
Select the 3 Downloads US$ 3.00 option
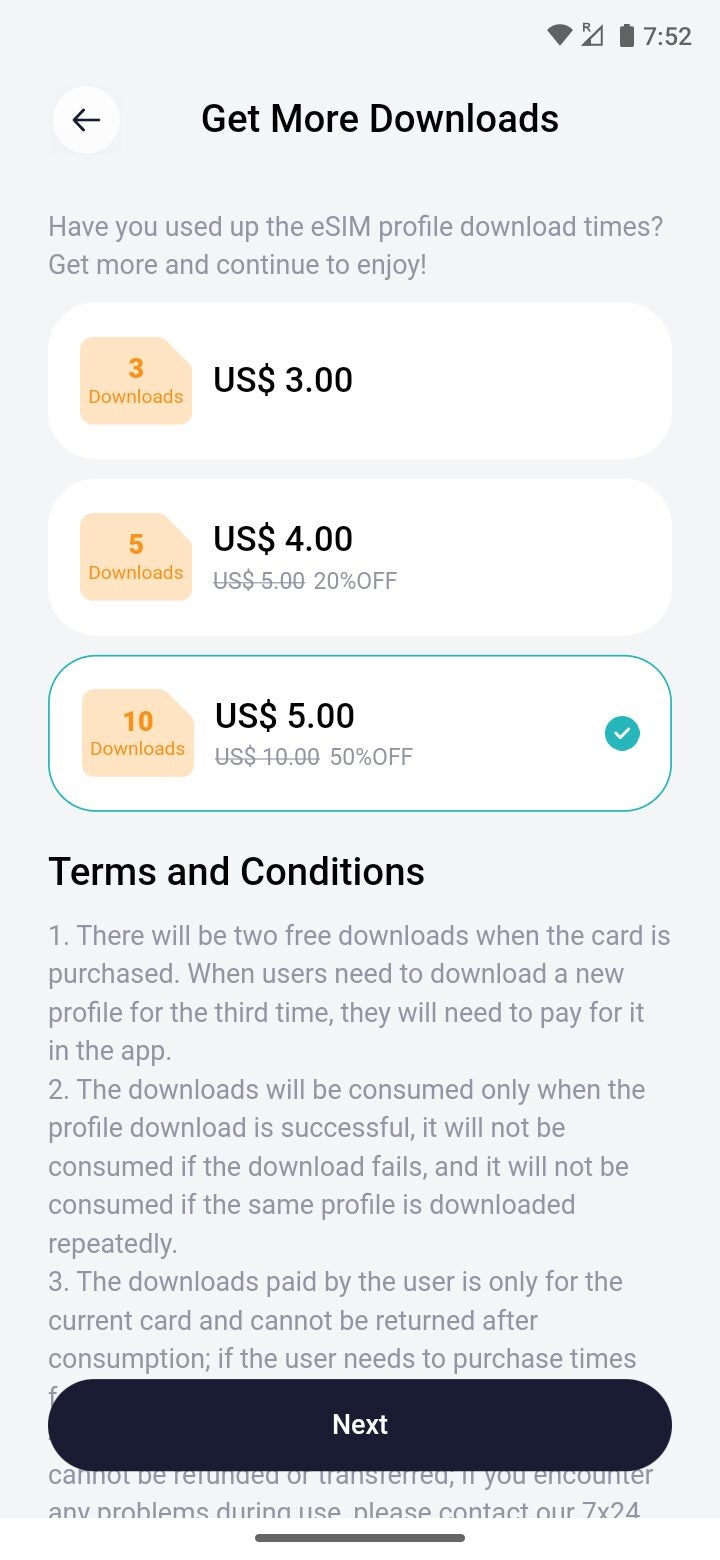pyautogui.click(x=360, y=381)
